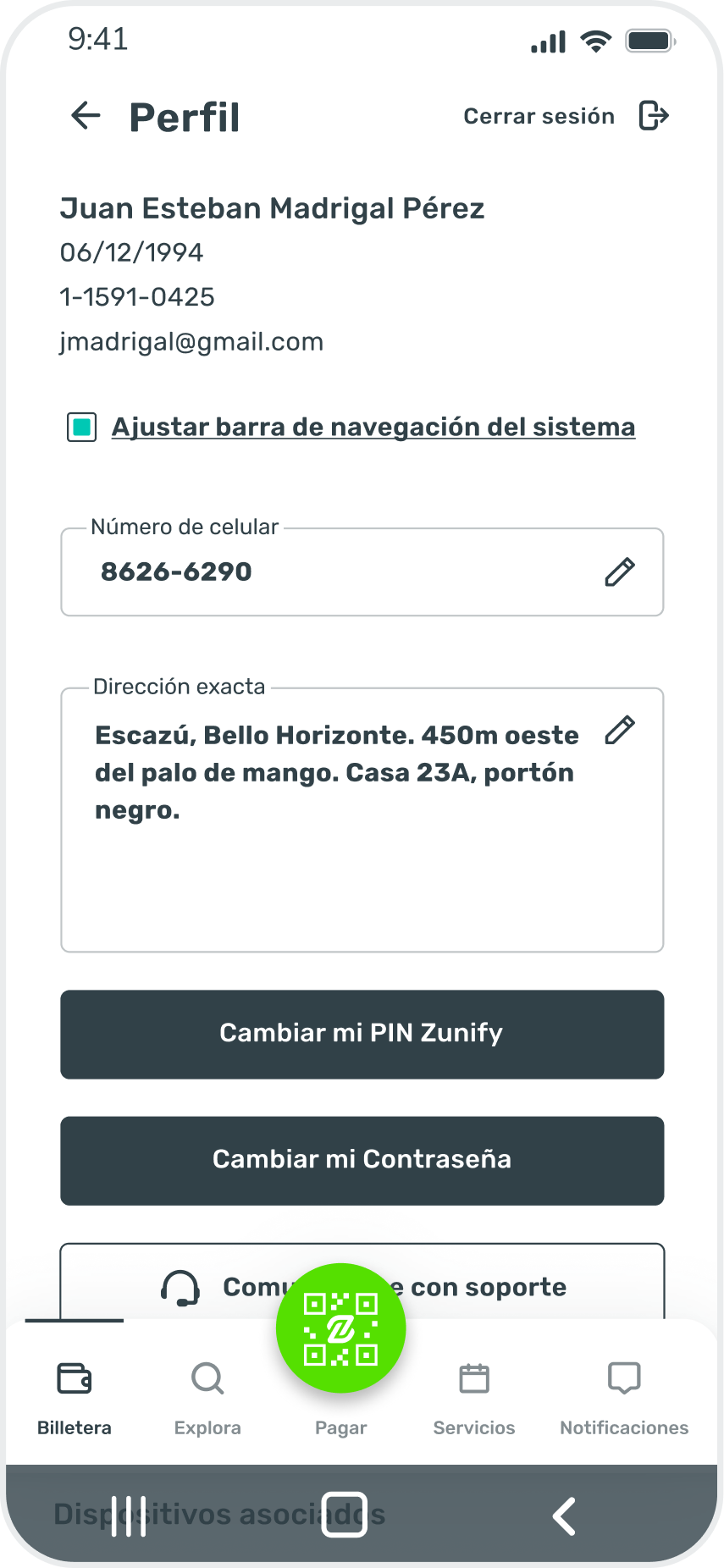Tap the system home button

(345, 1516)
